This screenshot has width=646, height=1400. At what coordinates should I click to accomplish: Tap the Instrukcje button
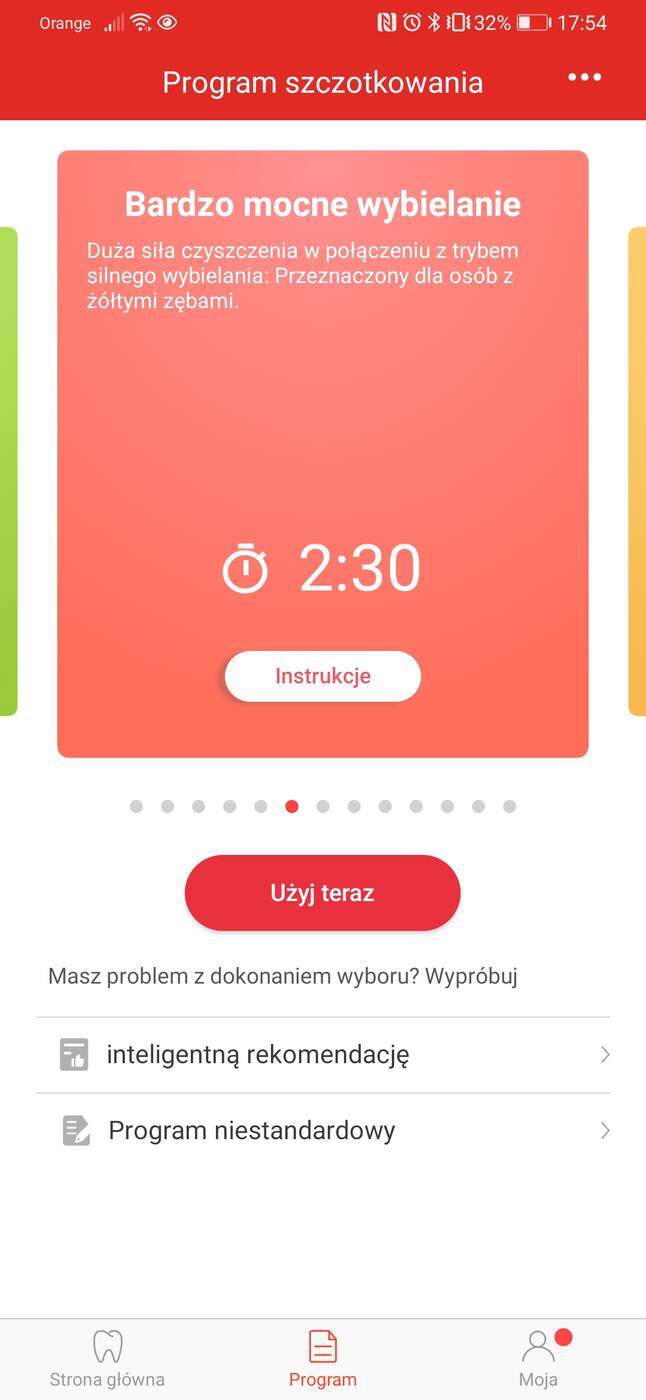pyautogui.click(x=323, y=676)
